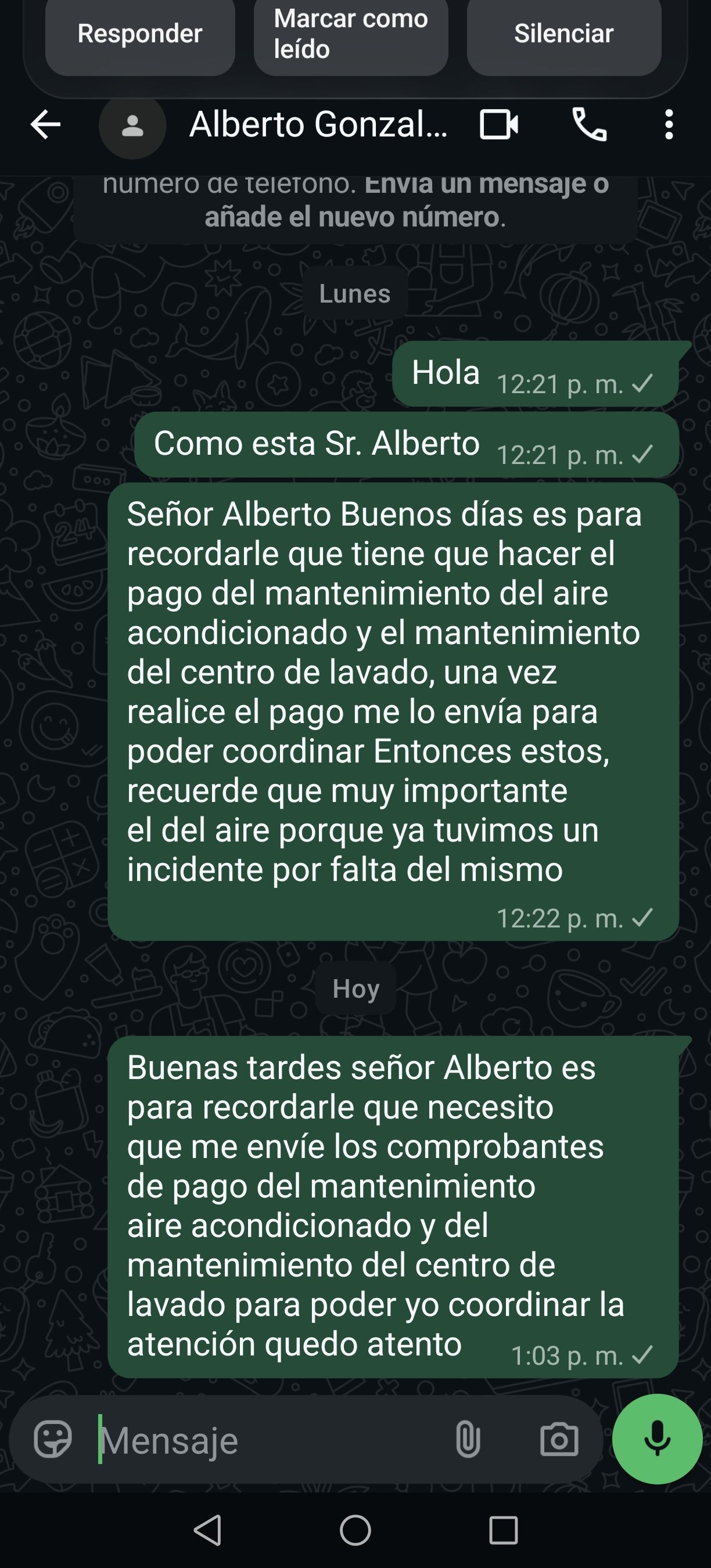Mute the notification with Silenciar
Viewport: 711px width, 1568px height.
563,34
